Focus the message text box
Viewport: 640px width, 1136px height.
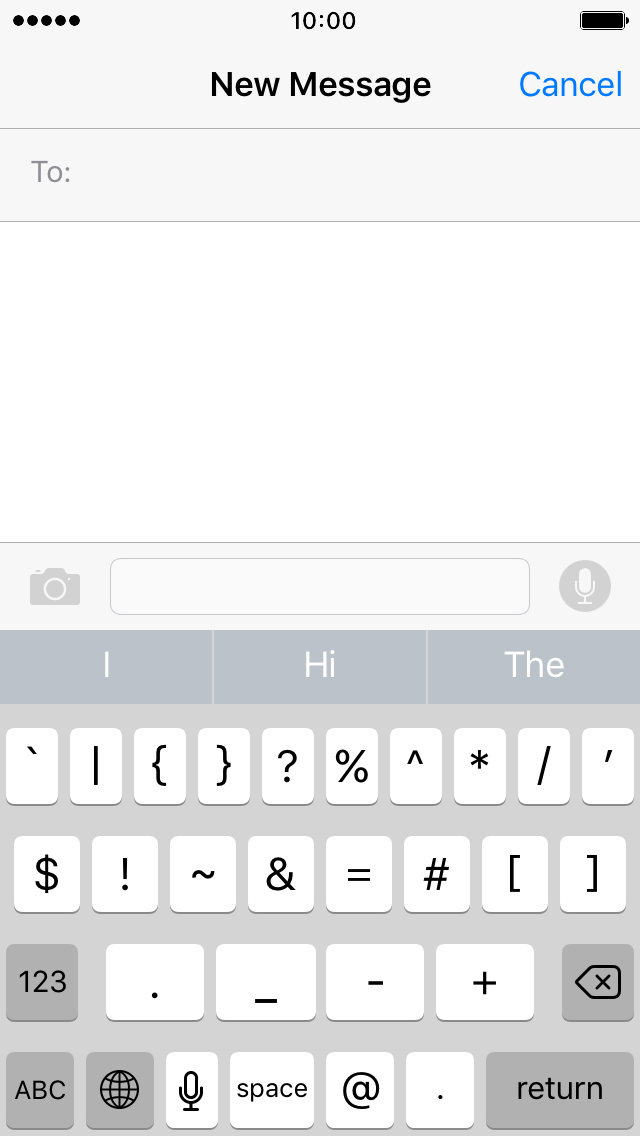pyautogui.click(x=320, y=586)
